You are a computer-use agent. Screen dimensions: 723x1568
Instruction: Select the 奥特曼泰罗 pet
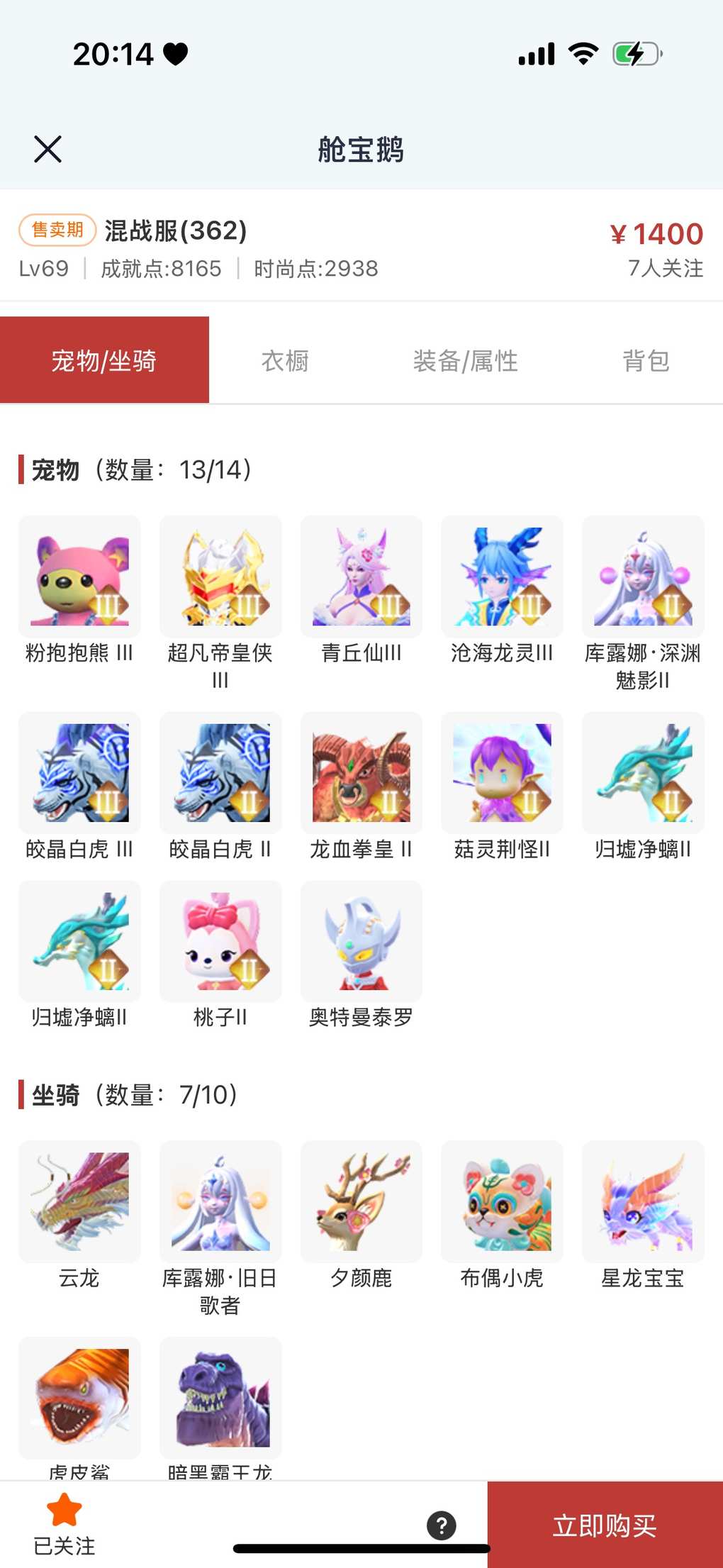(361, 941)
